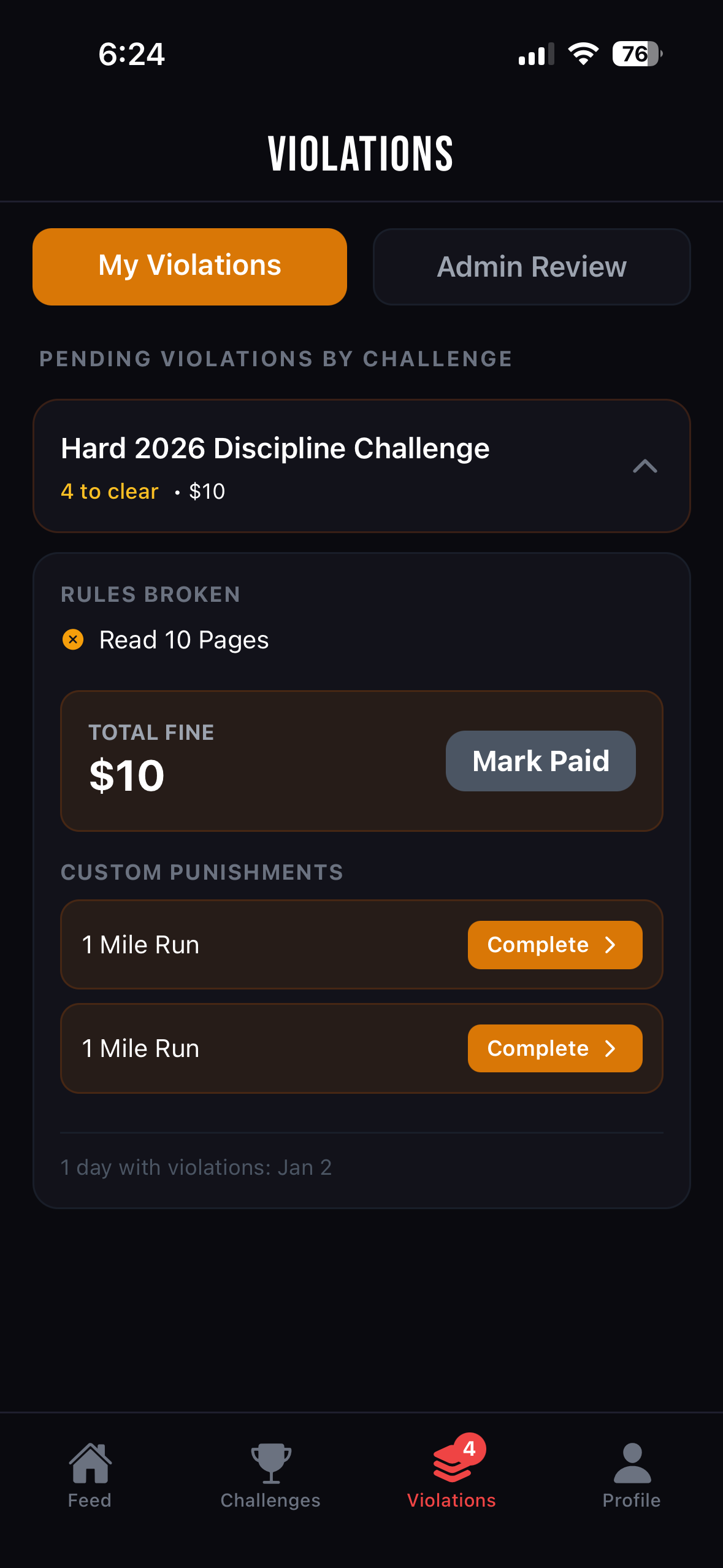Complete the second 1 Mile Run punishment
The height and width of the screenshot is (1568, 723).
point(554,1048)
